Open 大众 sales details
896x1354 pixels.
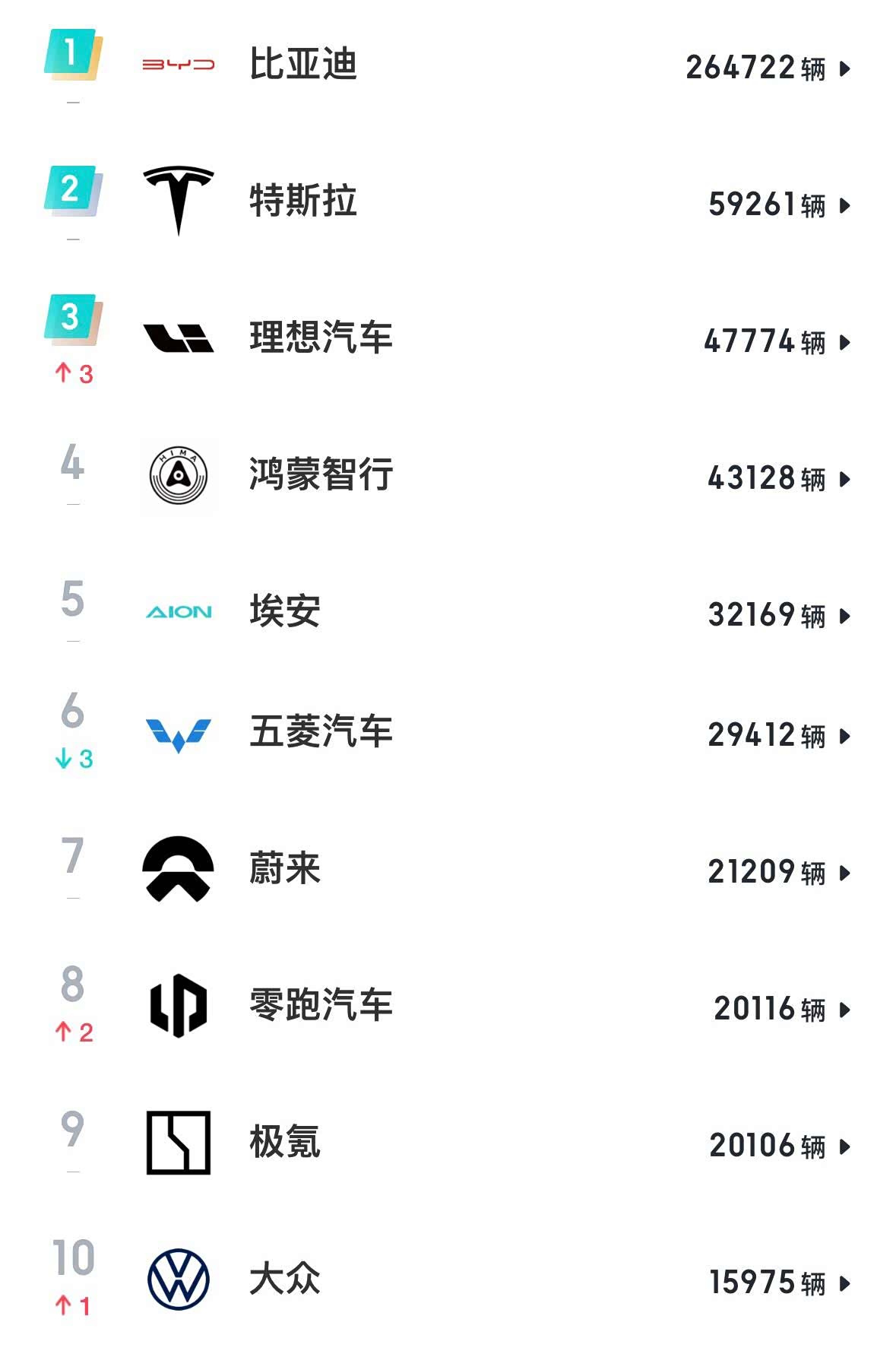pyautogui.click(x=285, y=1279)
